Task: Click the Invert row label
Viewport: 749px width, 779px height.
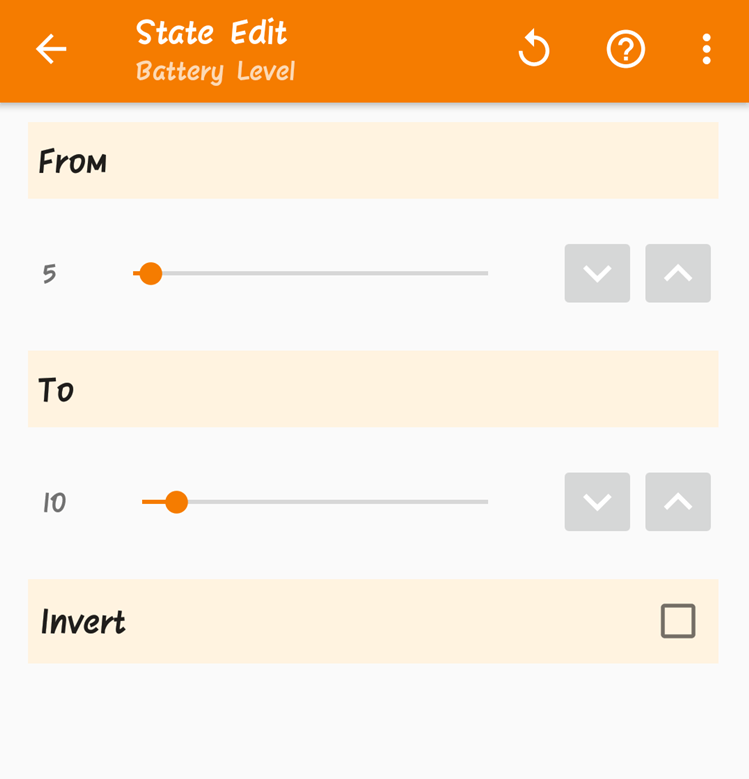Action: coord(82,621)
